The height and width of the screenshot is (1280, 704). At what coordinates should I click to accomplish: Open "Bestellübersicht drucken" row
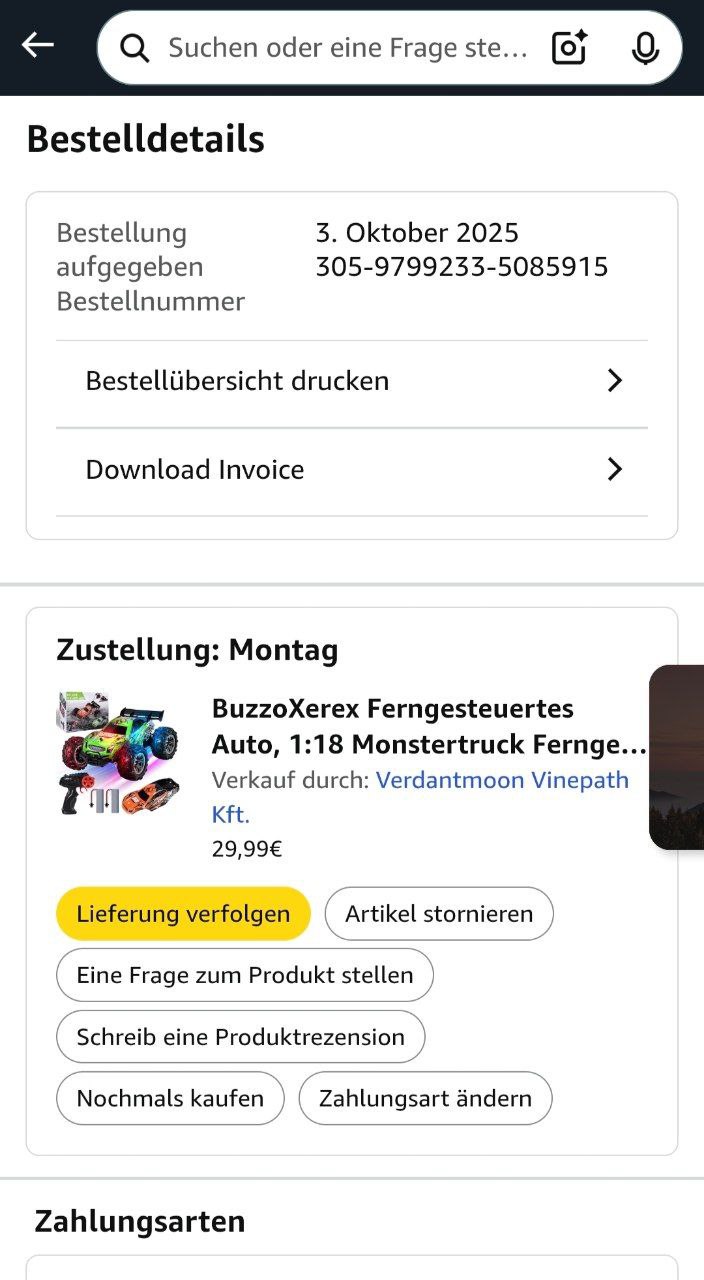(352, 381)
